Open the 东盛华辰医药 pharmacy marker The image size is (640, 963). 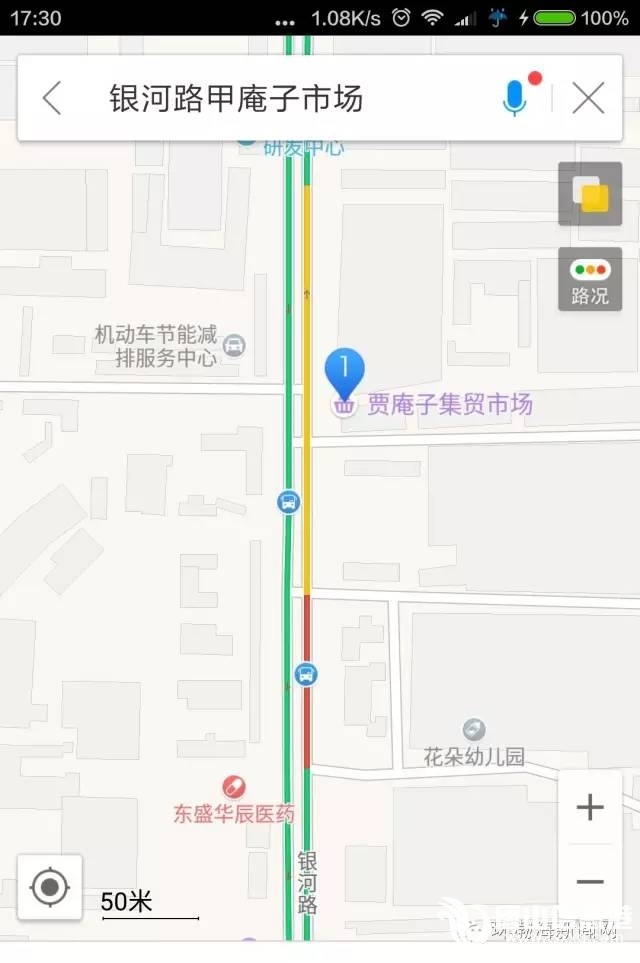234,787
